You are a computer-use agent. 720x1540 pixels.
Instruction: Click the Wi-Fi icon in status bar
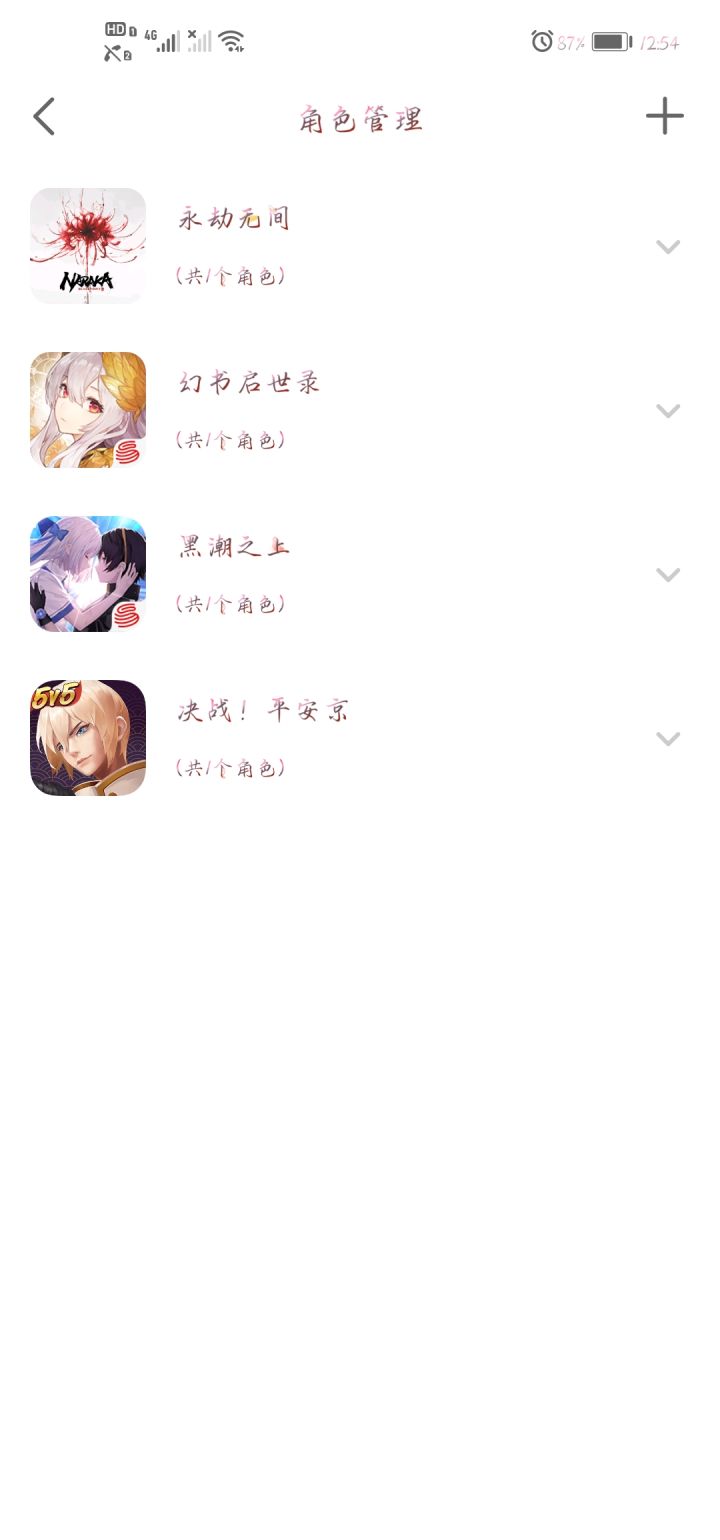click(232, 42)
